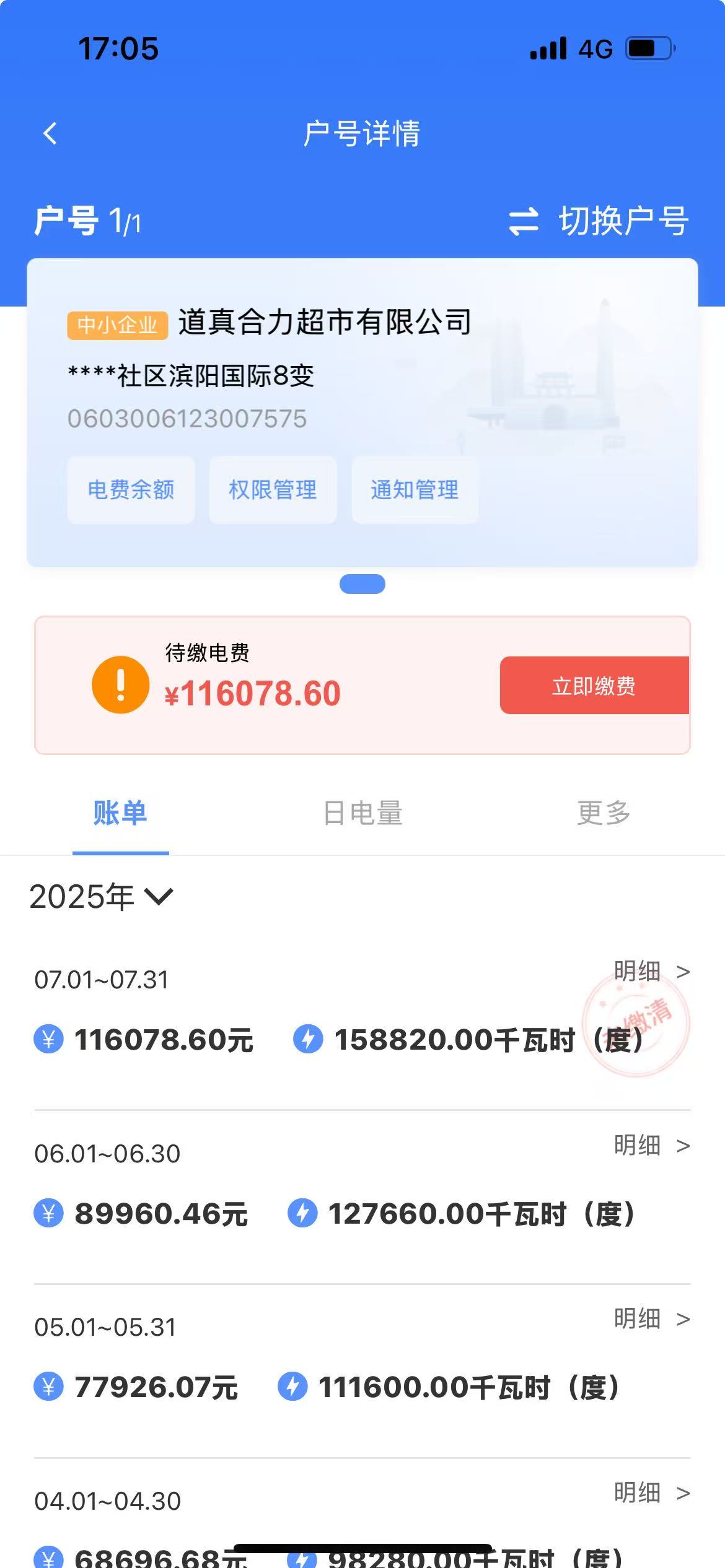The width and height of the screenshot is (725, 1568).
Task: Switch to the 更多 tab
Action: click(604, 813)
